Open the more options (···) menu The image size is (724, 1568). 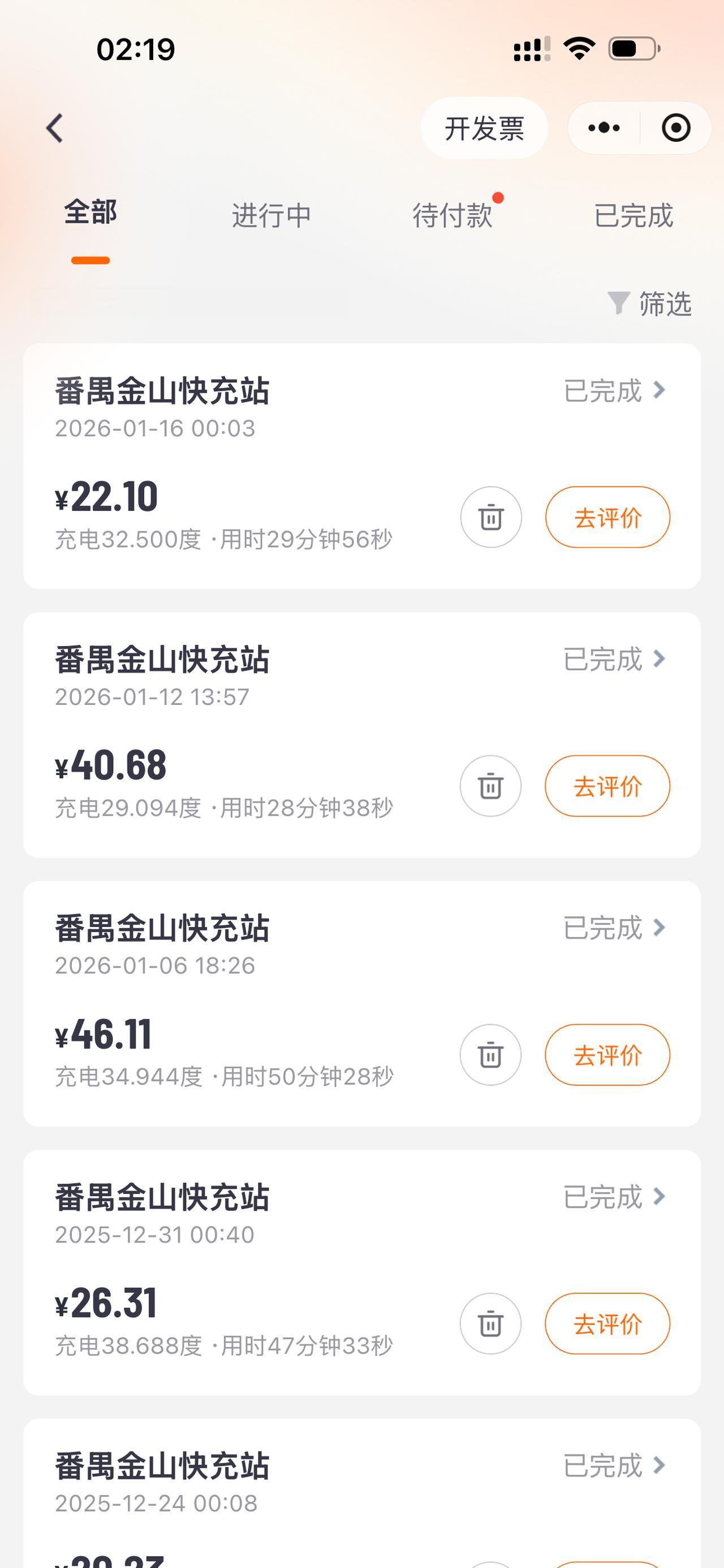602,128
